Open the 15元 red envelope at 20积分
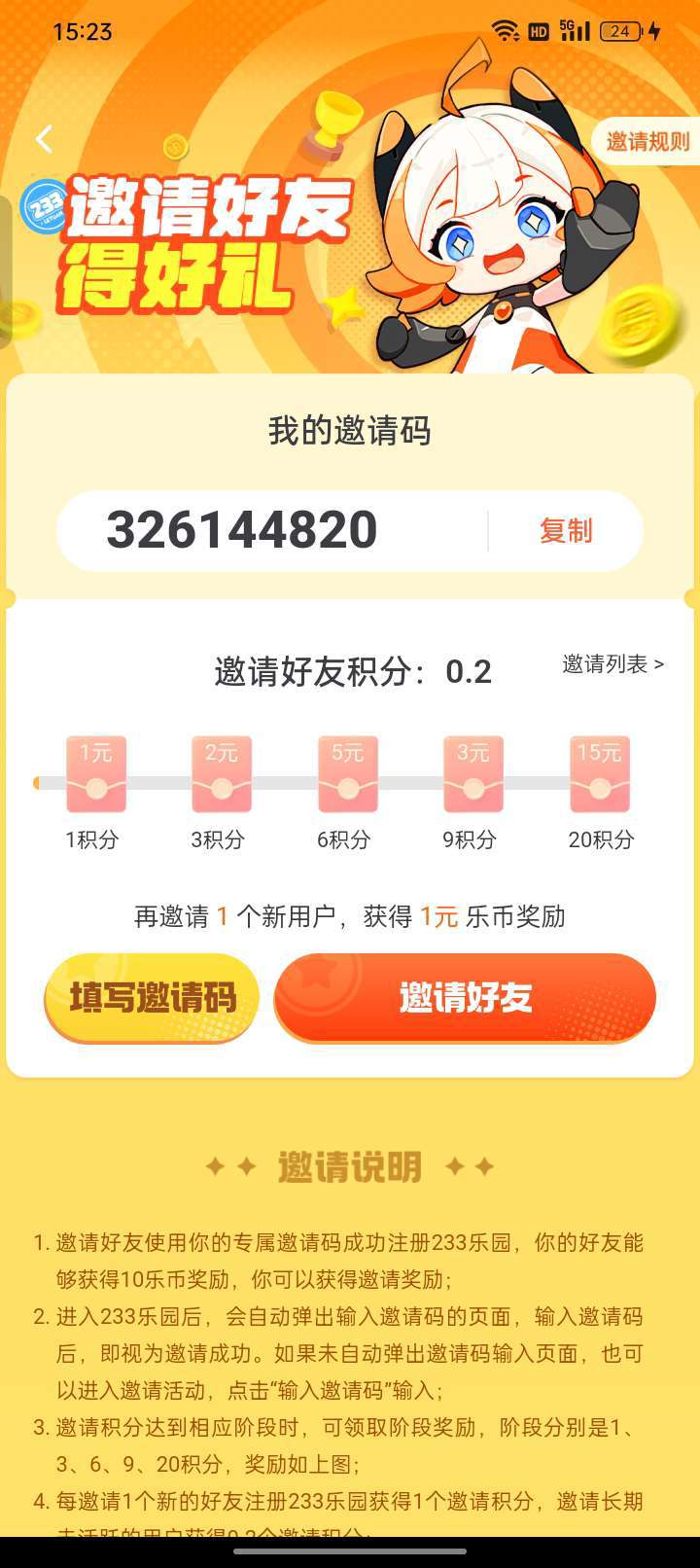The height and width of the screenshot is (1568, 700). (600, 774)
